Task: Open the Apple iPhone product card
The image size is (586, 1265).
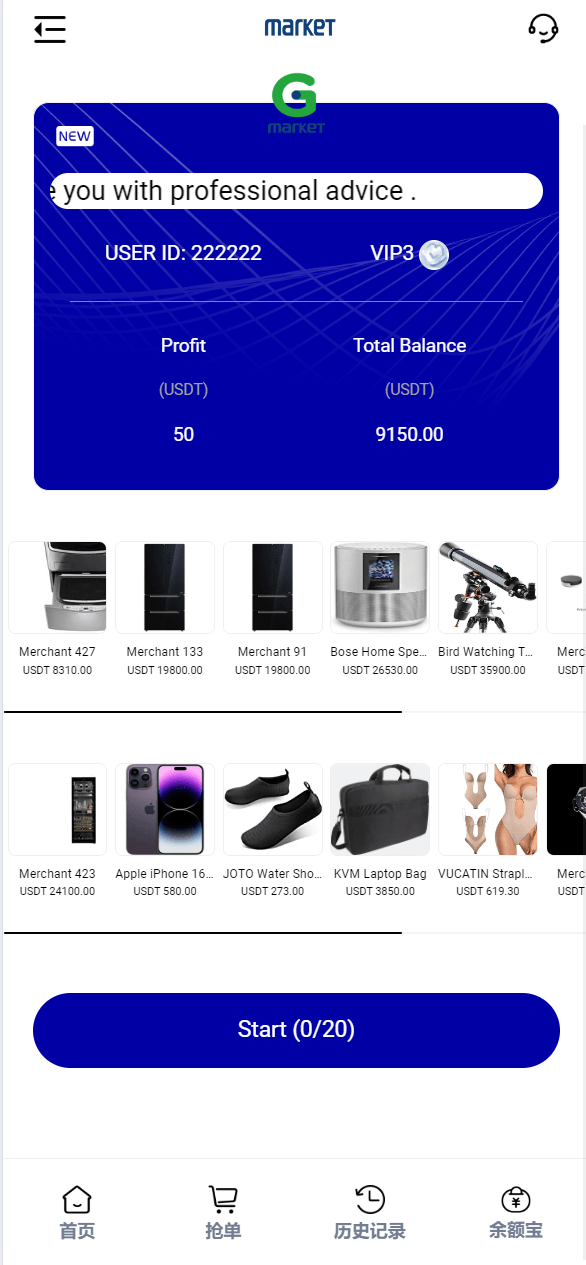Action: (165, 831)
